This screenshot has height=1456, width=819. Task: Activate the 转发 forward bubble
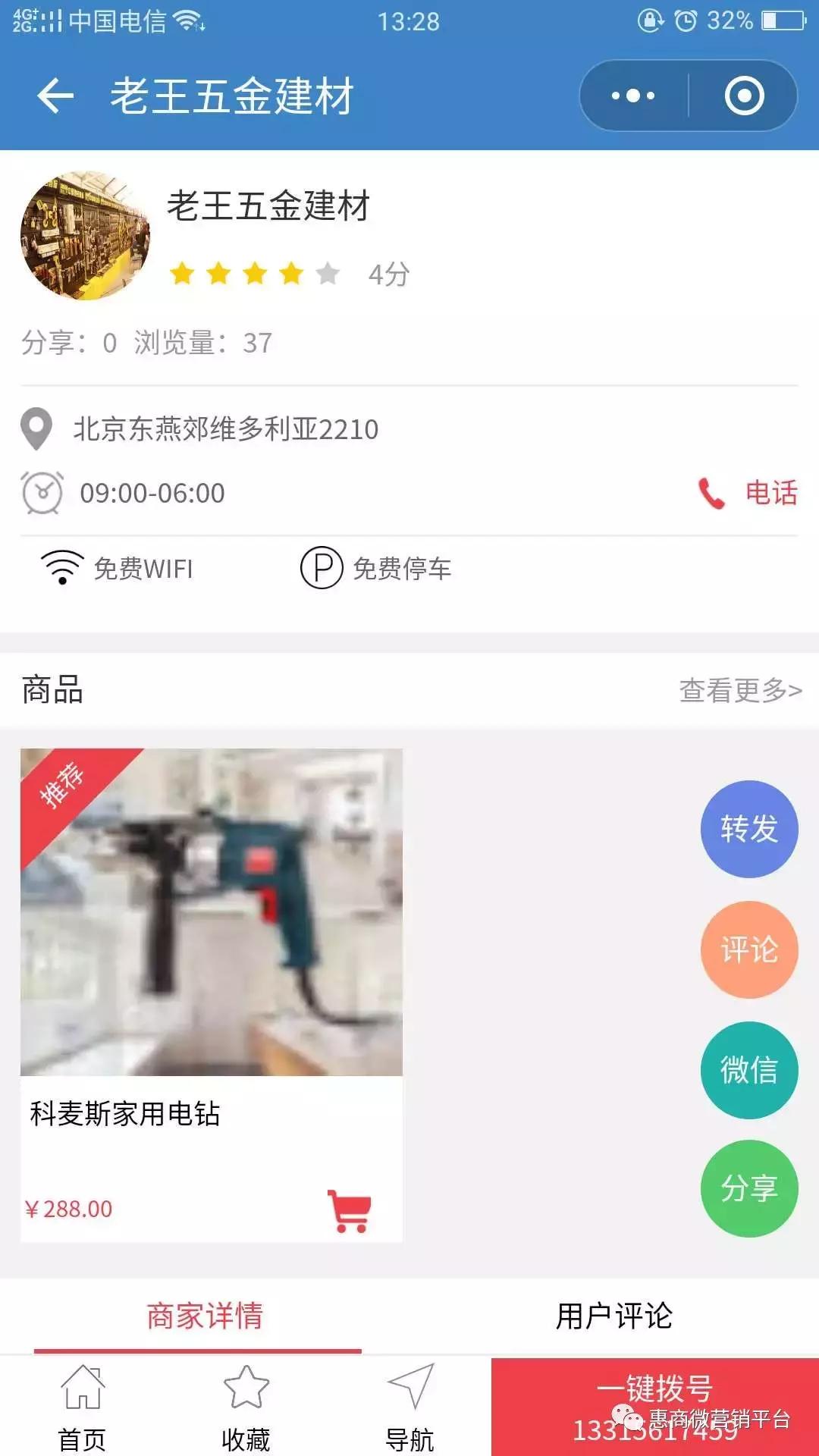tap(748, 830)
